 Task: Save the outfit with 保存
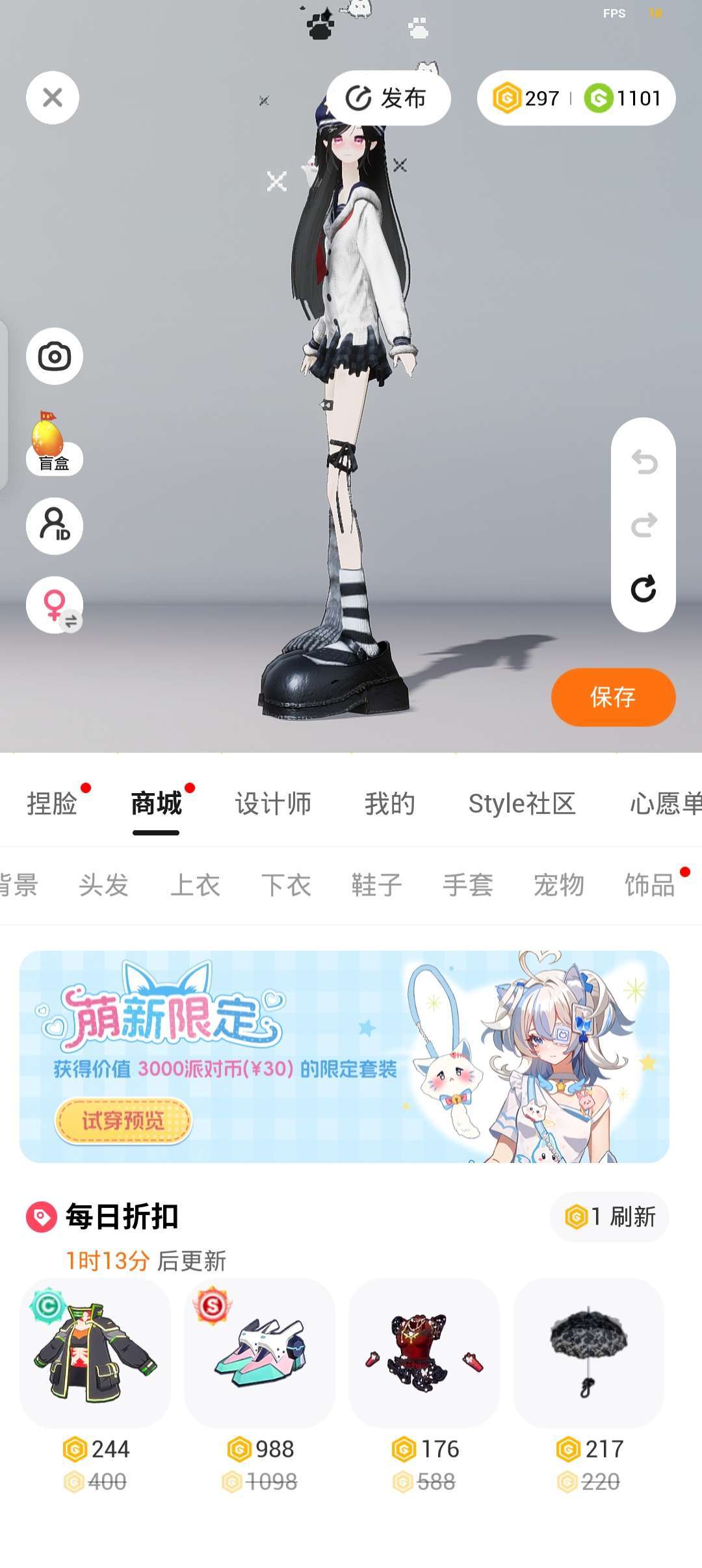[x=614, y=697]
